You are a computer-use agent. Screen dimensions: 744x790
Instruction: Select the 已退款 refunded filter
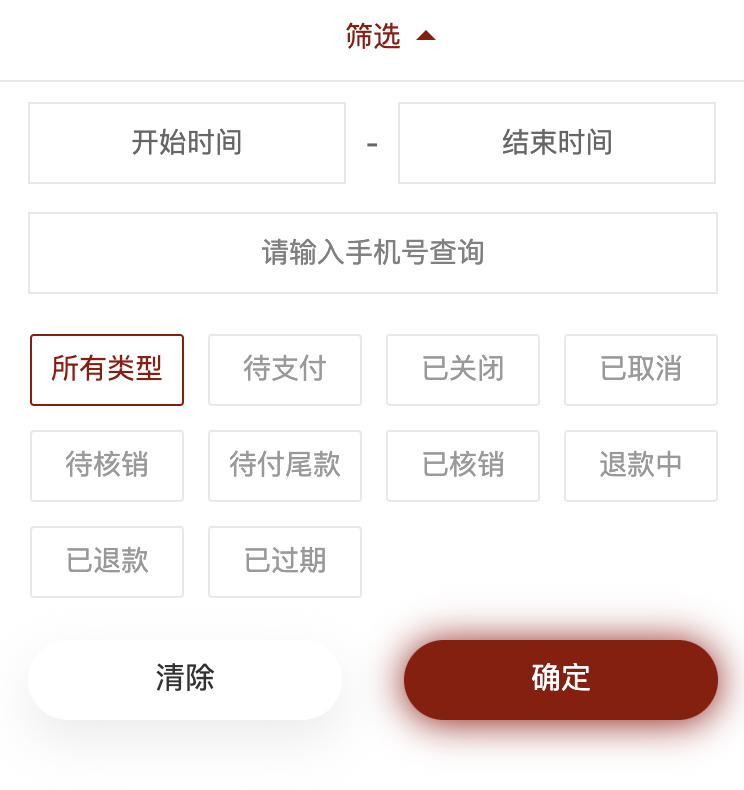pyautogui.click(x=107, y=562)
